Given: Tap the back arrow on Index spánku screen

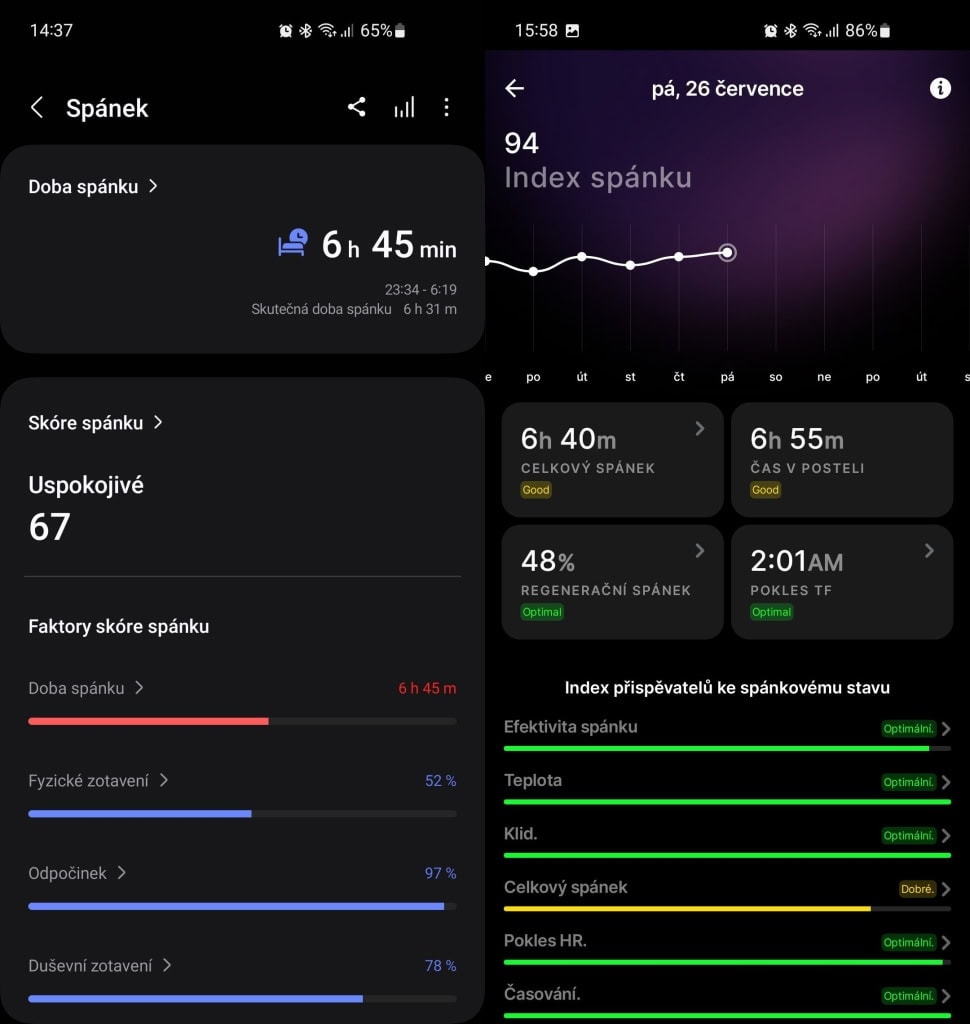Looking at the screenshot, I should click(x=513, y=89).
